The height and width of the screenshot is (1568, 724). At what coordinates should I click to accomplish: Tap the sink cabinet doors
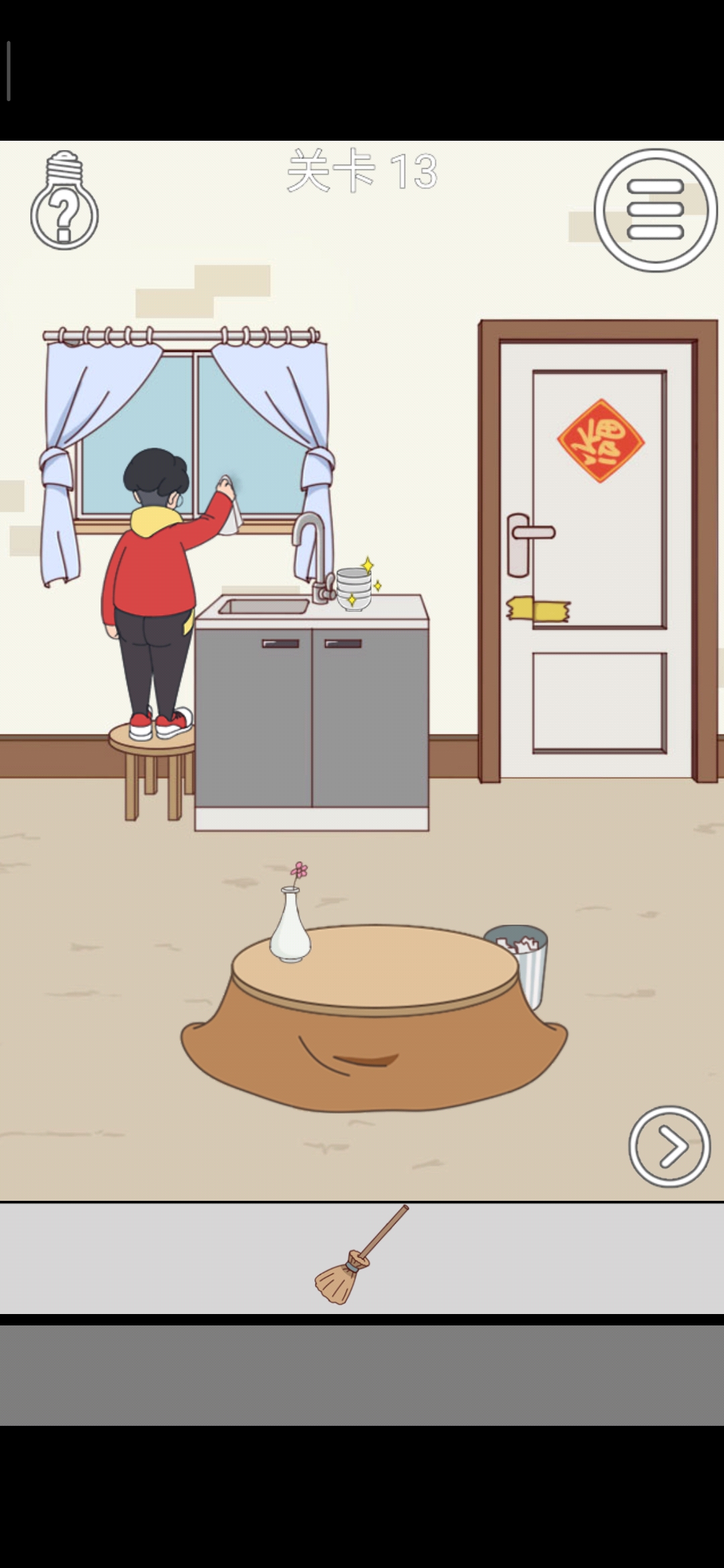click(312, 717)
